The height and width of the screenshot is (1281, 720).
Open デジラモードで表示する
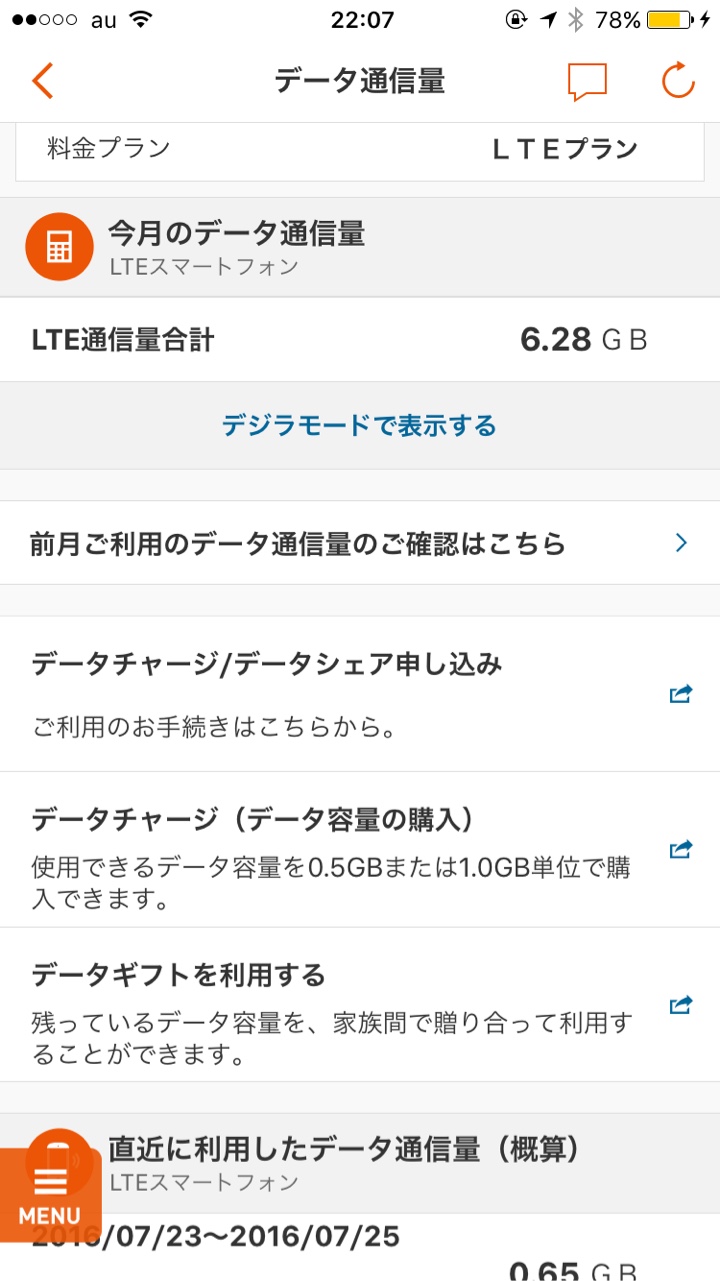click(x=360, y=425)
